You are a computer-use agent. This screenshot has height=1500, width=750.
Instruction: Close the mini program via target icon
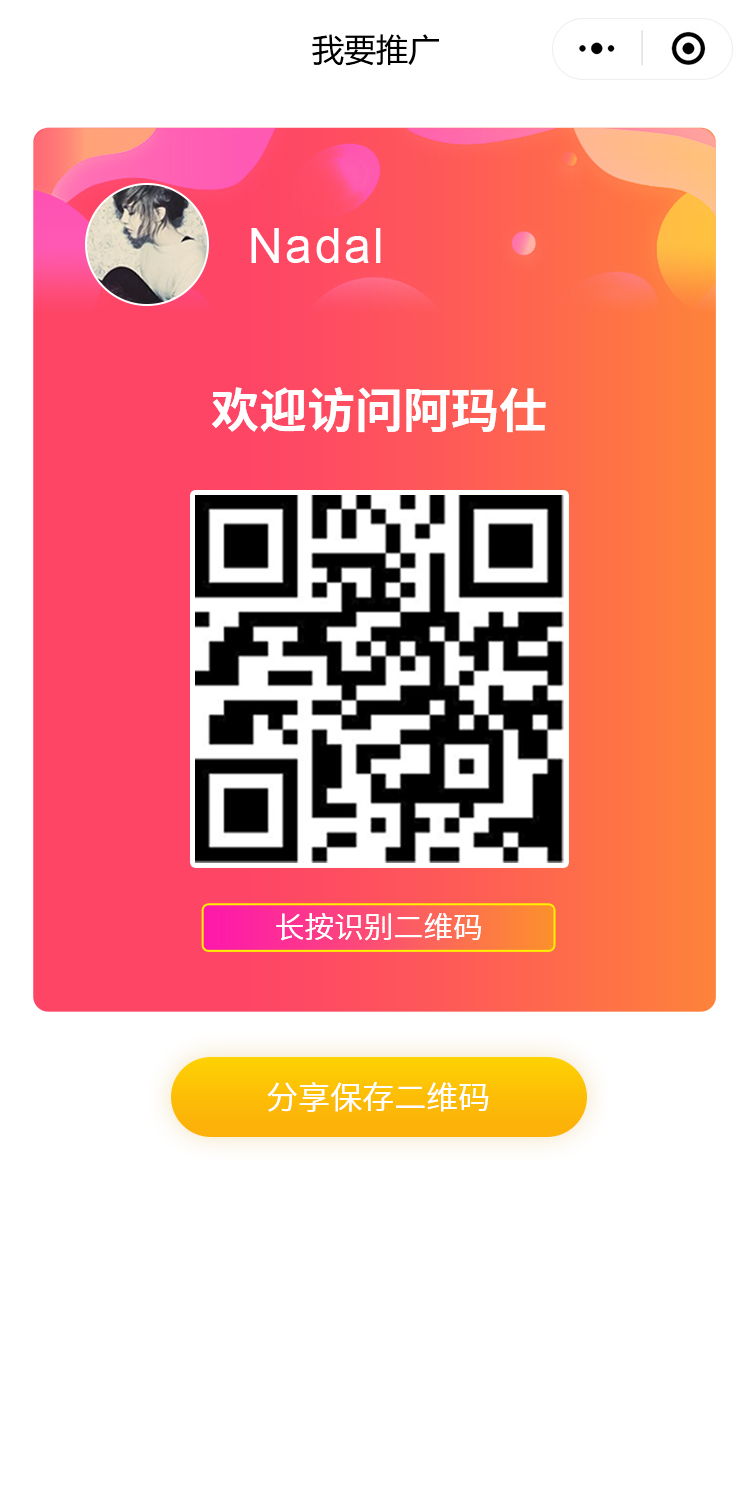(x=688, y=49)
